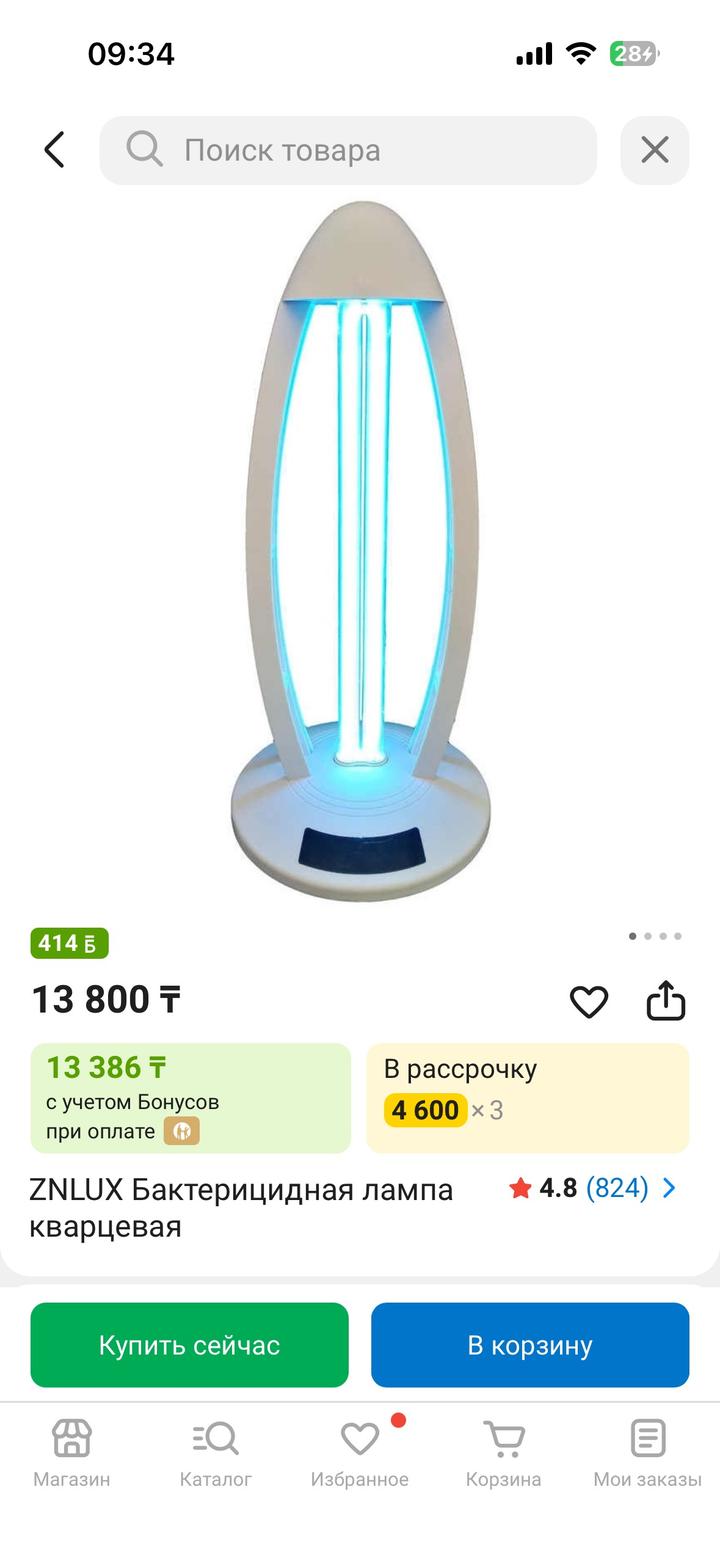Share this product
This screenshot has height=1561, width=720.
tap(665, 1000)
